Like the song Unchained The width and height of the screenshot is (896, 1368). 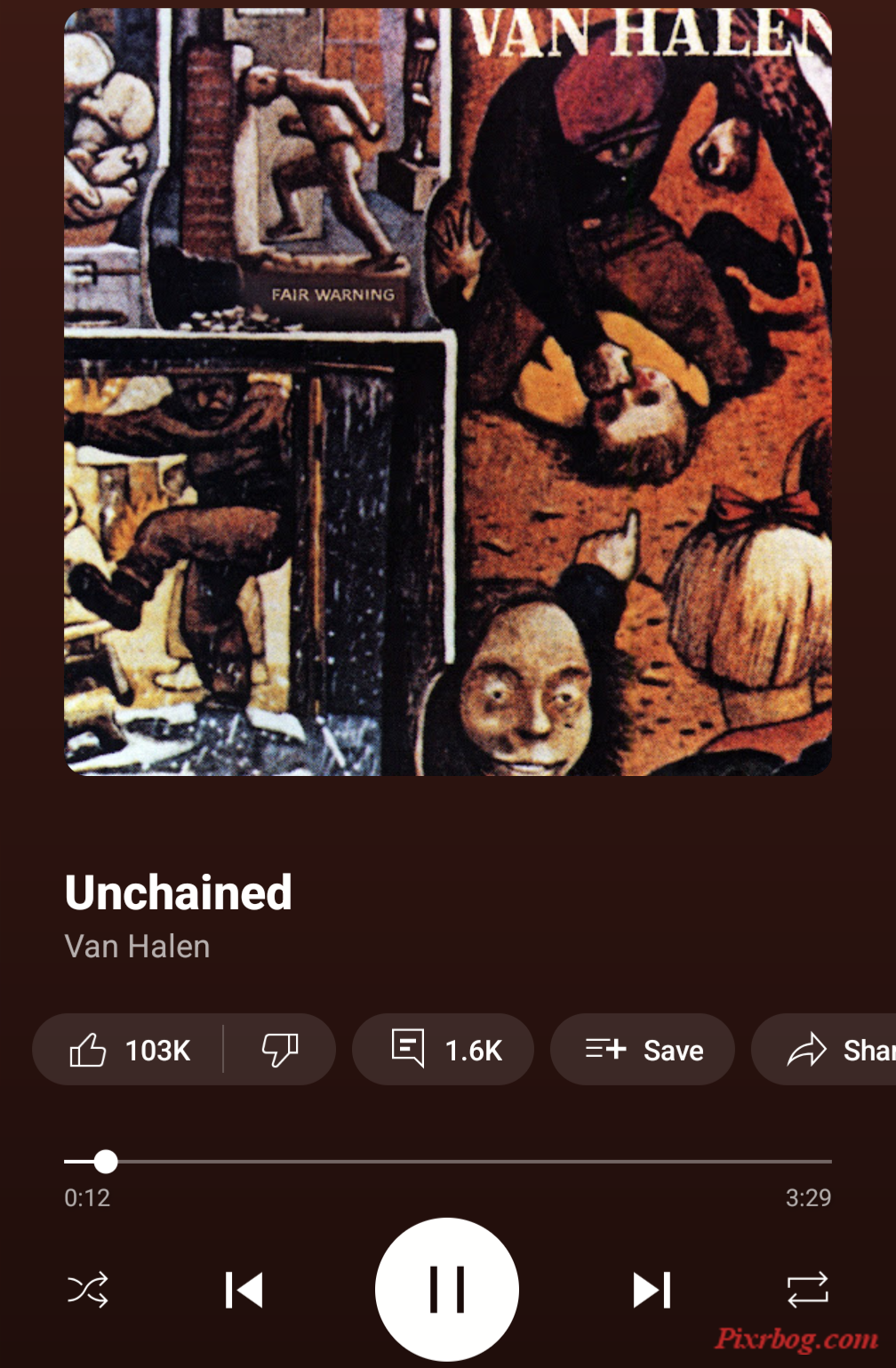129,1050
